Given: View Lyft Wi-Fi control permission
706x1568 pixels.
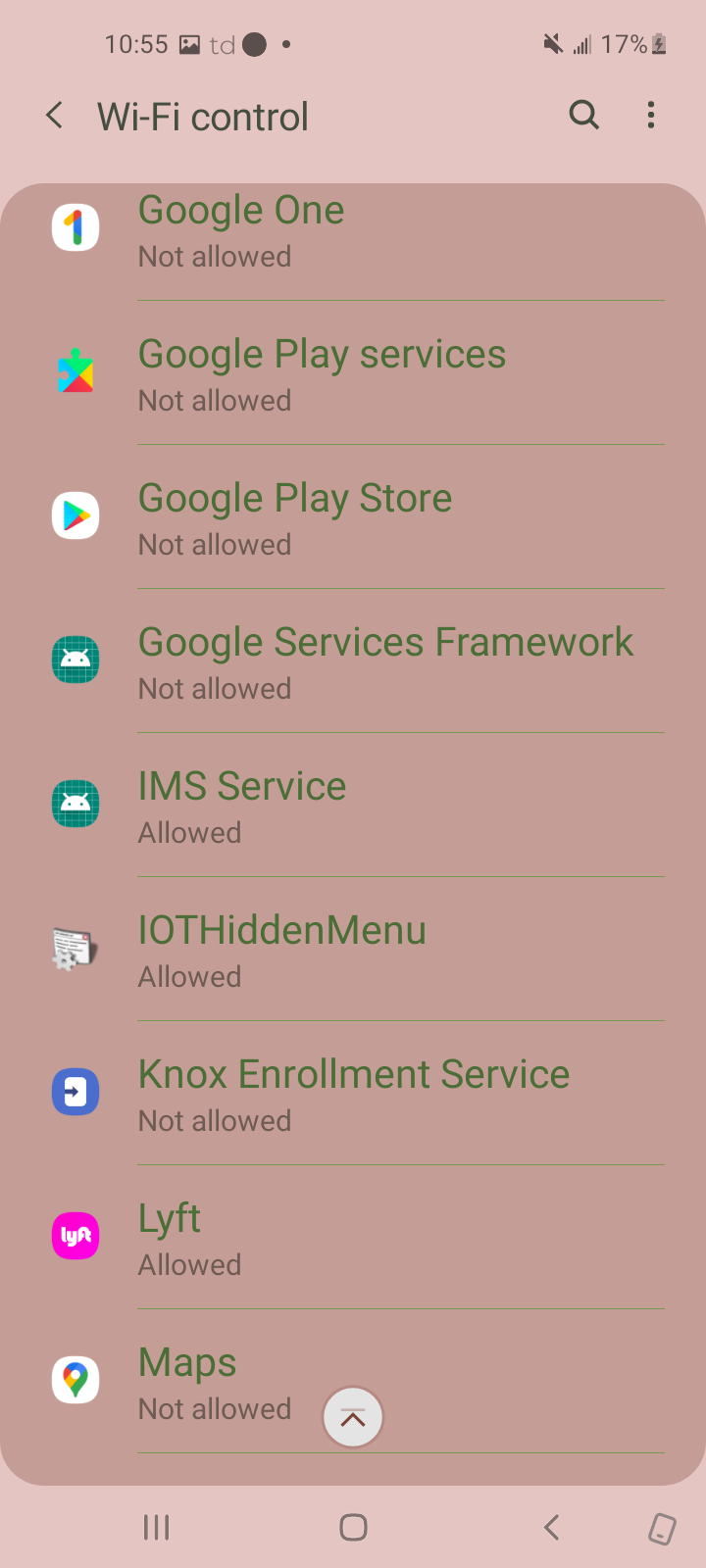Looking at the screenshot, I should pos(353,1239).
